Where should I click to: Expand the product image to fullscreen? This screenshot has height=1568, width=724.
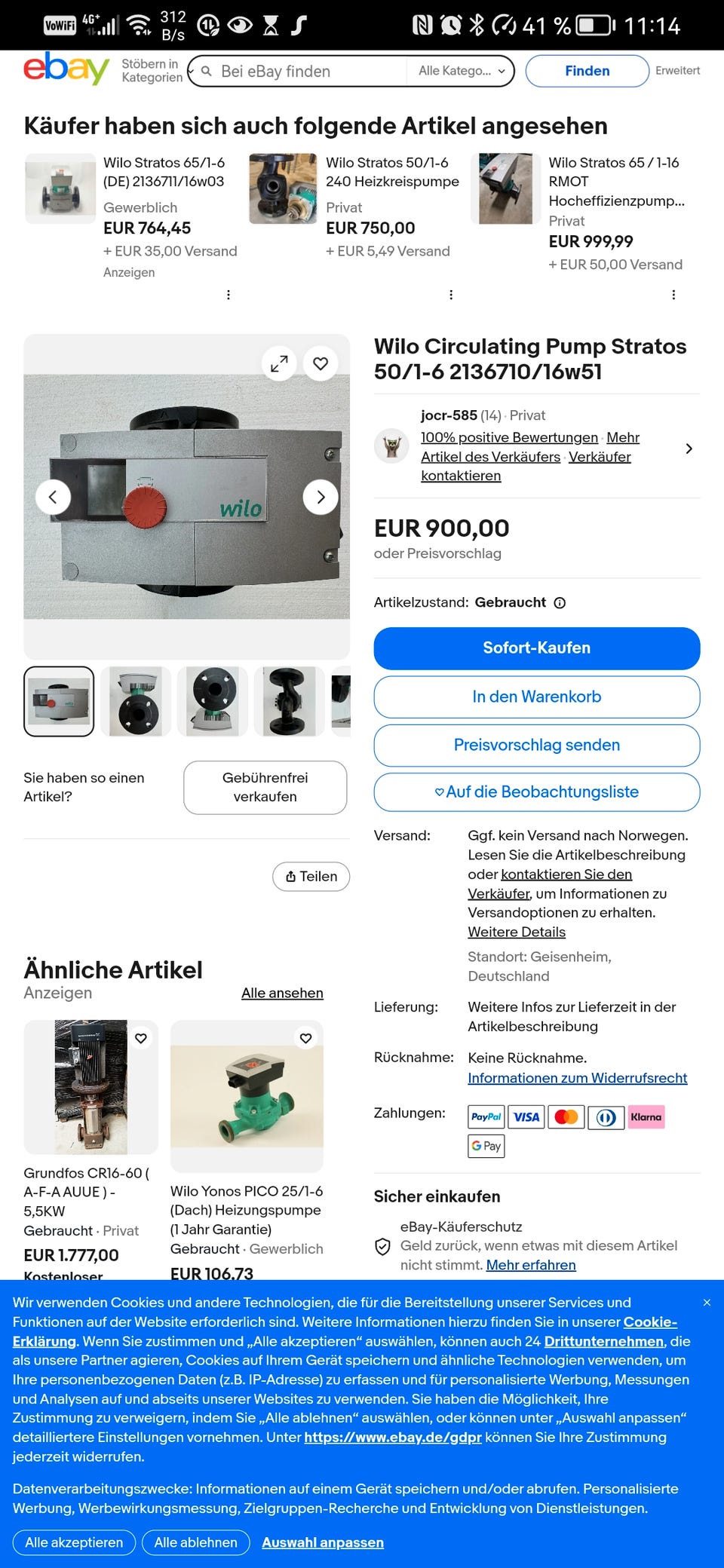coord(279,363)
